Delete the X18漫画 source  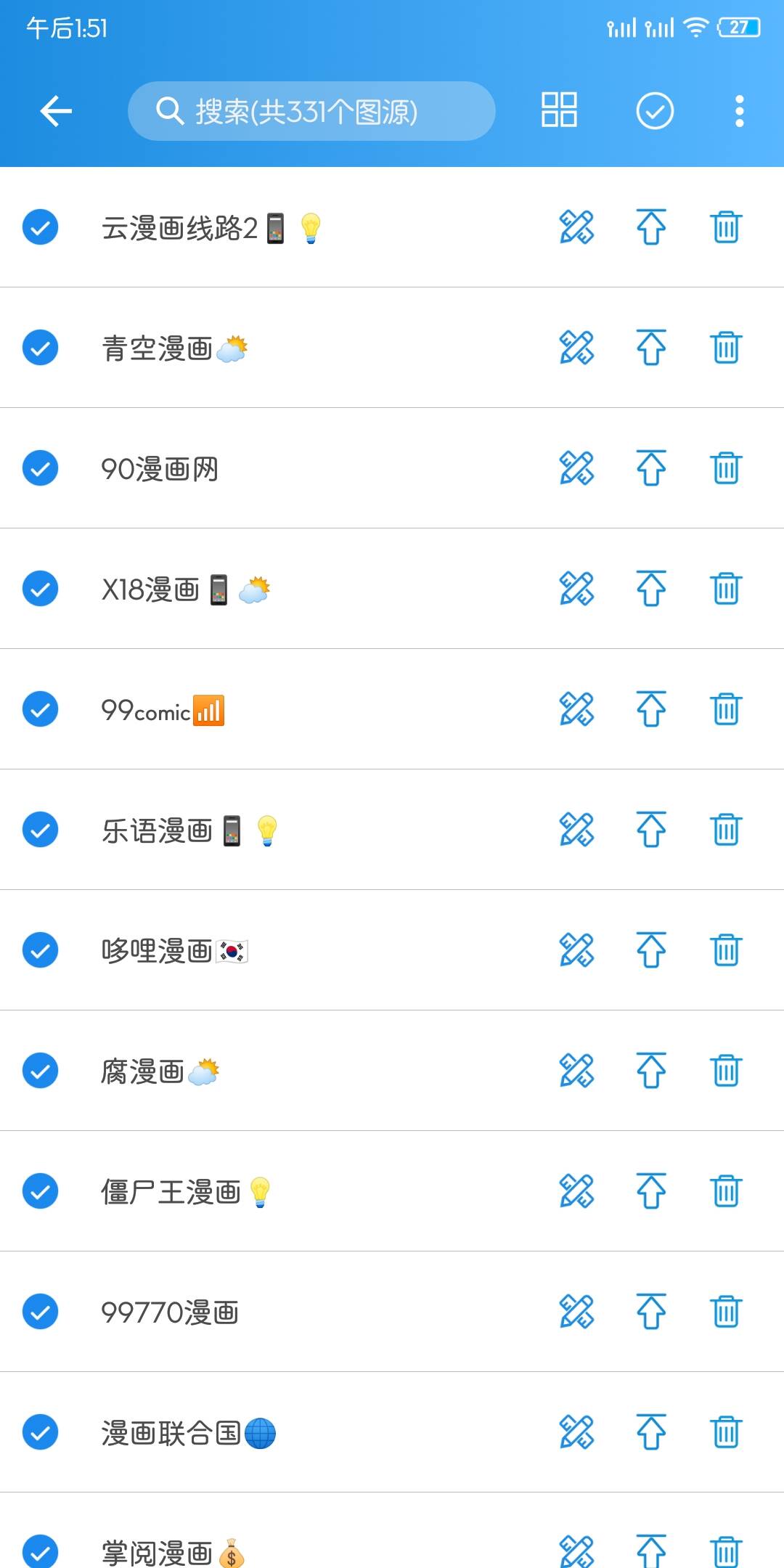(726, 589)
